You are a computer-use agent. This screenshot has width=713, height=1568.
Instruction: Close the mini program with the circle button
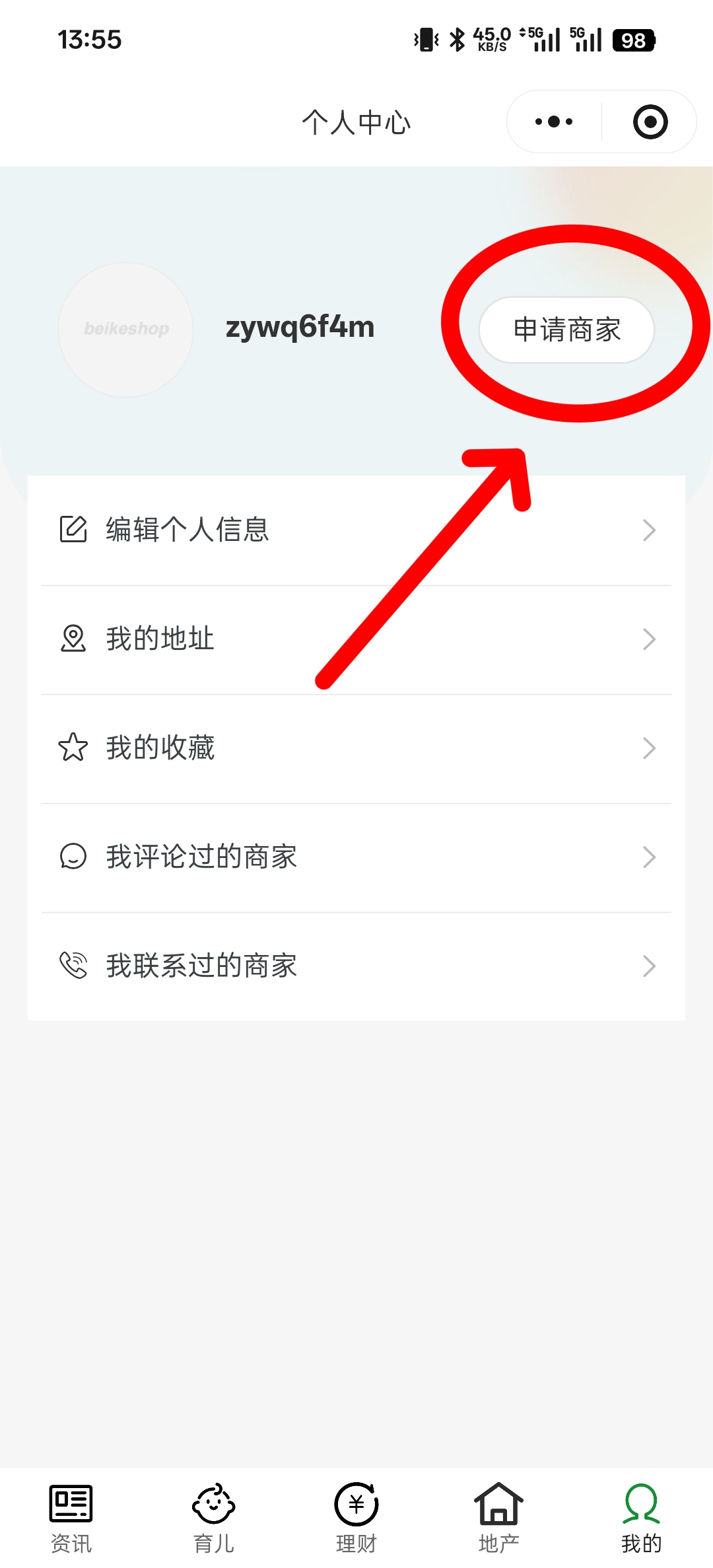(x=650, y=122)
